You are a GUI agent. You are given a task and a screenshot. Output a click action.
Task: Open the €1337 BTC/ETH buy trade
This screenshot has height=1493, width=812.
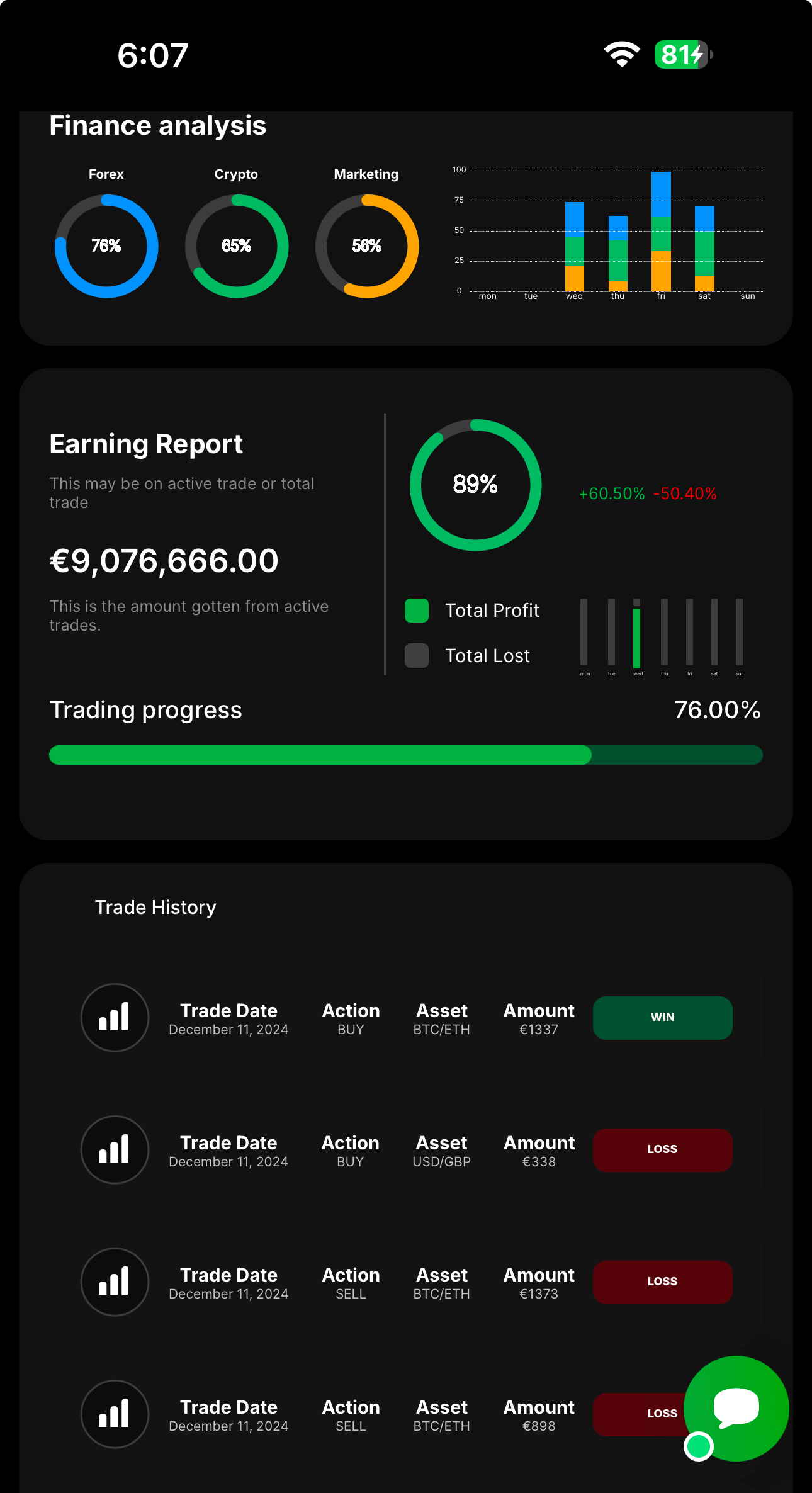pyautogui.click(x=327, y=1018)
